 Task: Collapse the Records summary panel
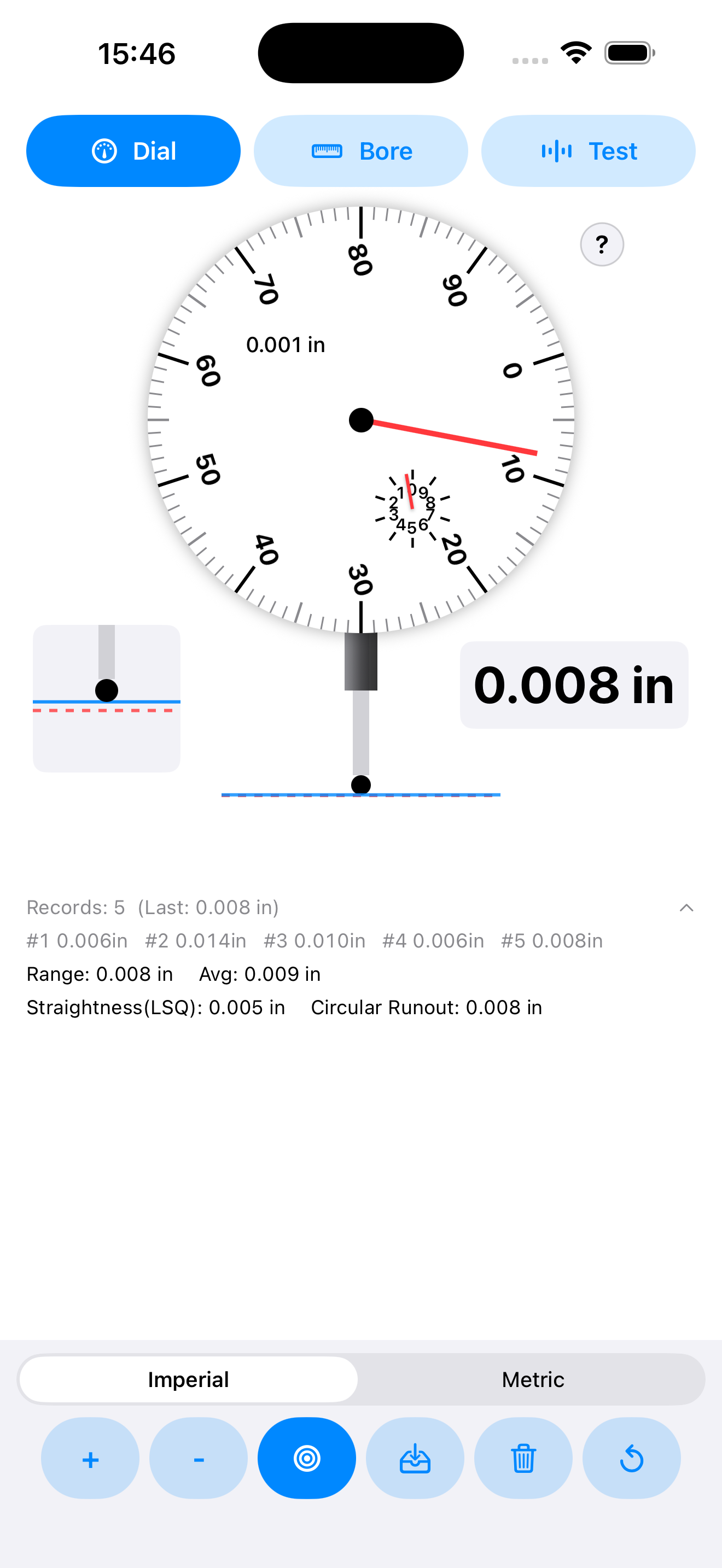686,908
